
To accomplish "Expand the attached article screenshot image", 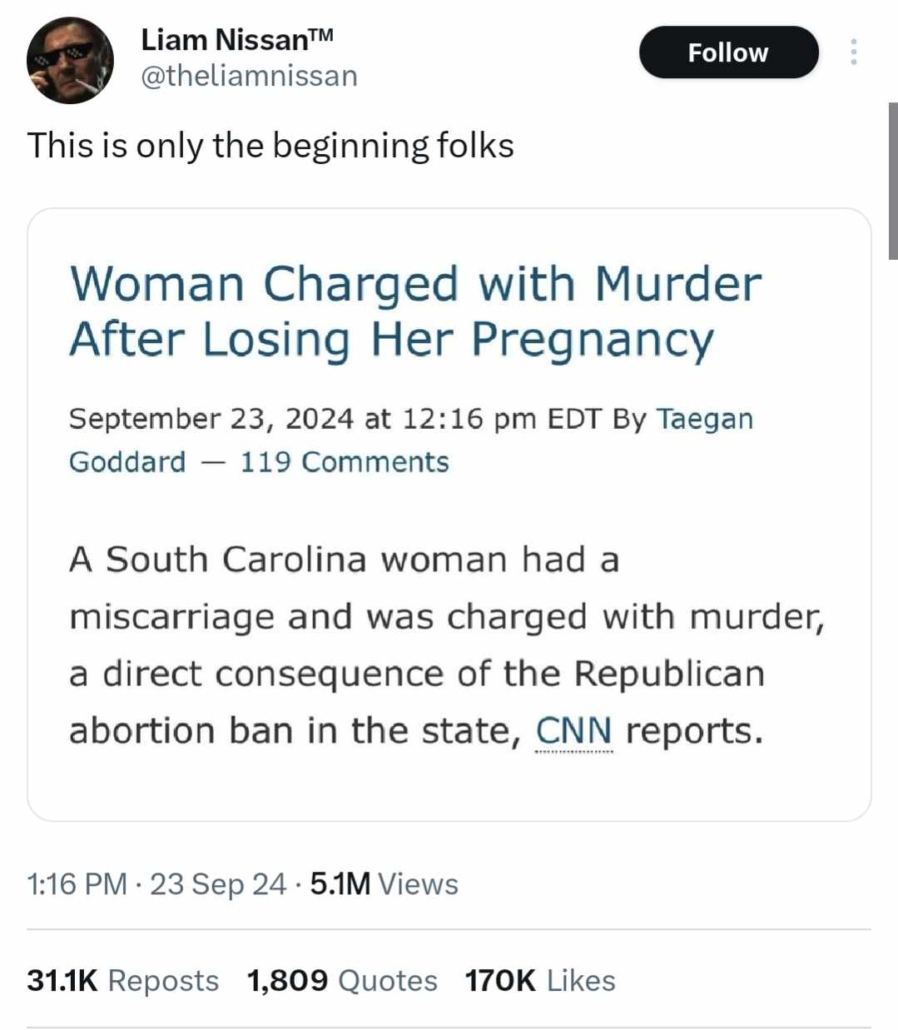I will (449, 514).
